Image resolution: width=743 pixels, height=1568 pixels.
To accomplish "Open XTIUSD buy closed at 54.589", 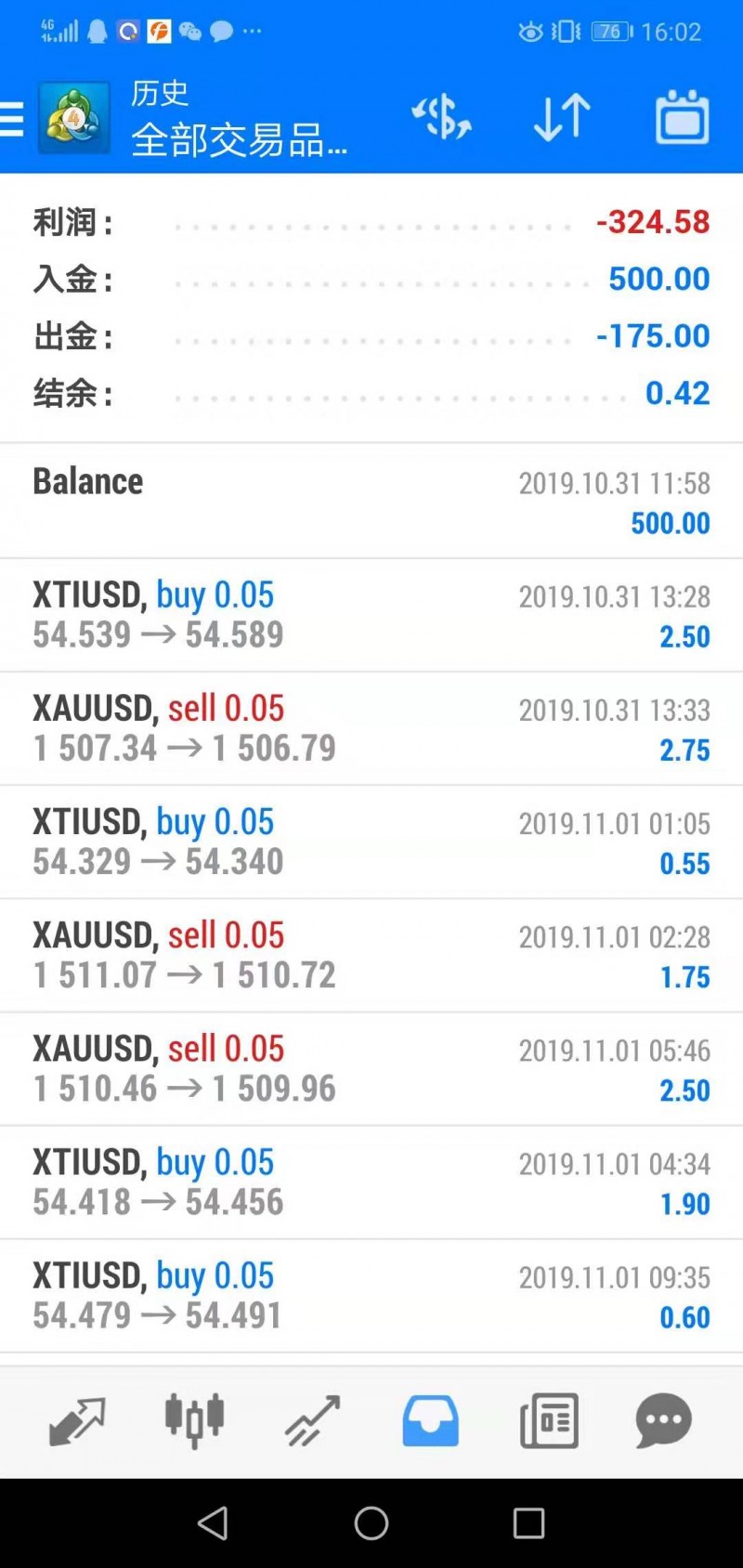I will point(371,615).
